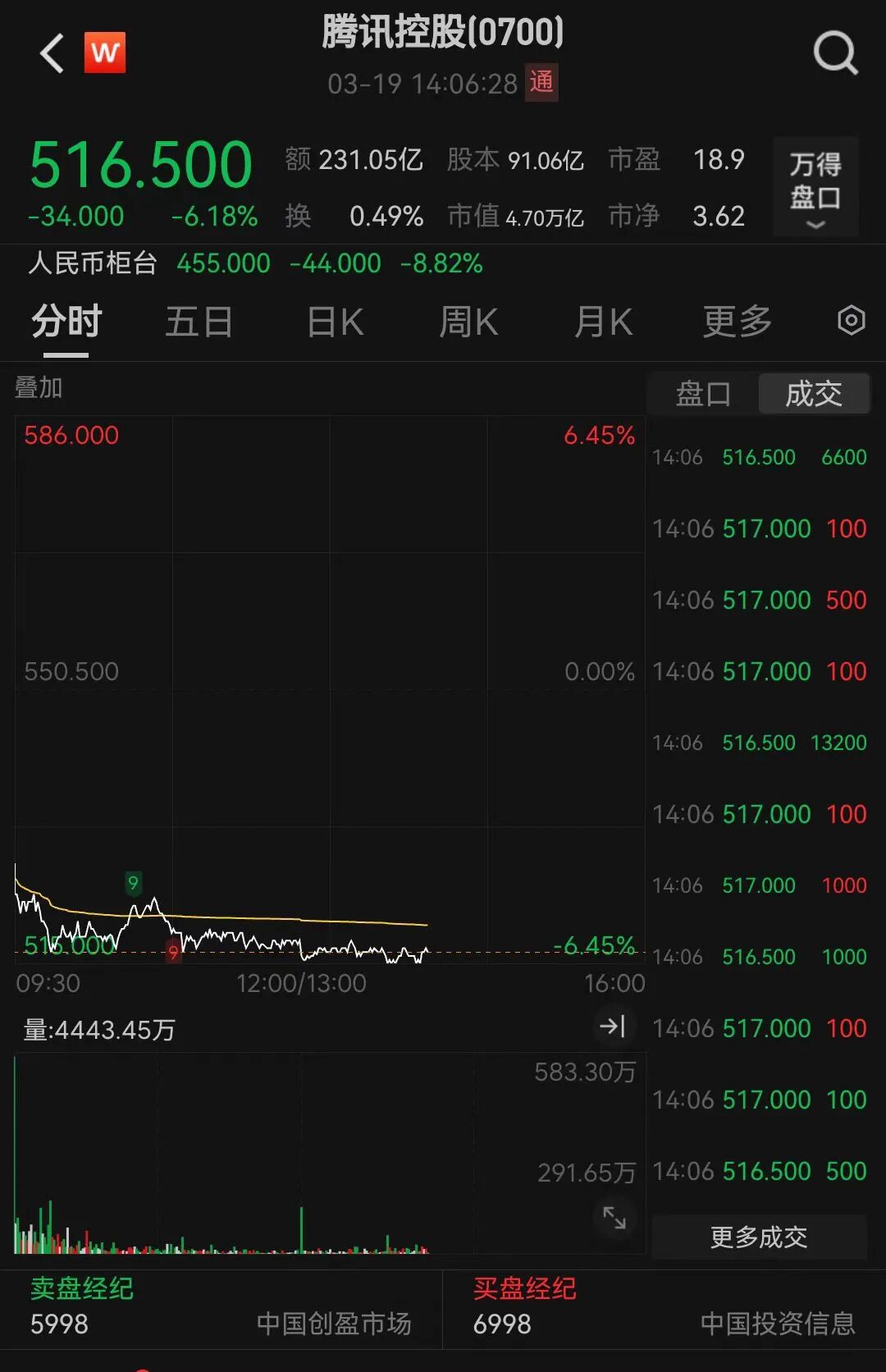Screen dimensions: 886x1372
Task: Open chart settings hexagon icon
Action: tap(851, 320)
